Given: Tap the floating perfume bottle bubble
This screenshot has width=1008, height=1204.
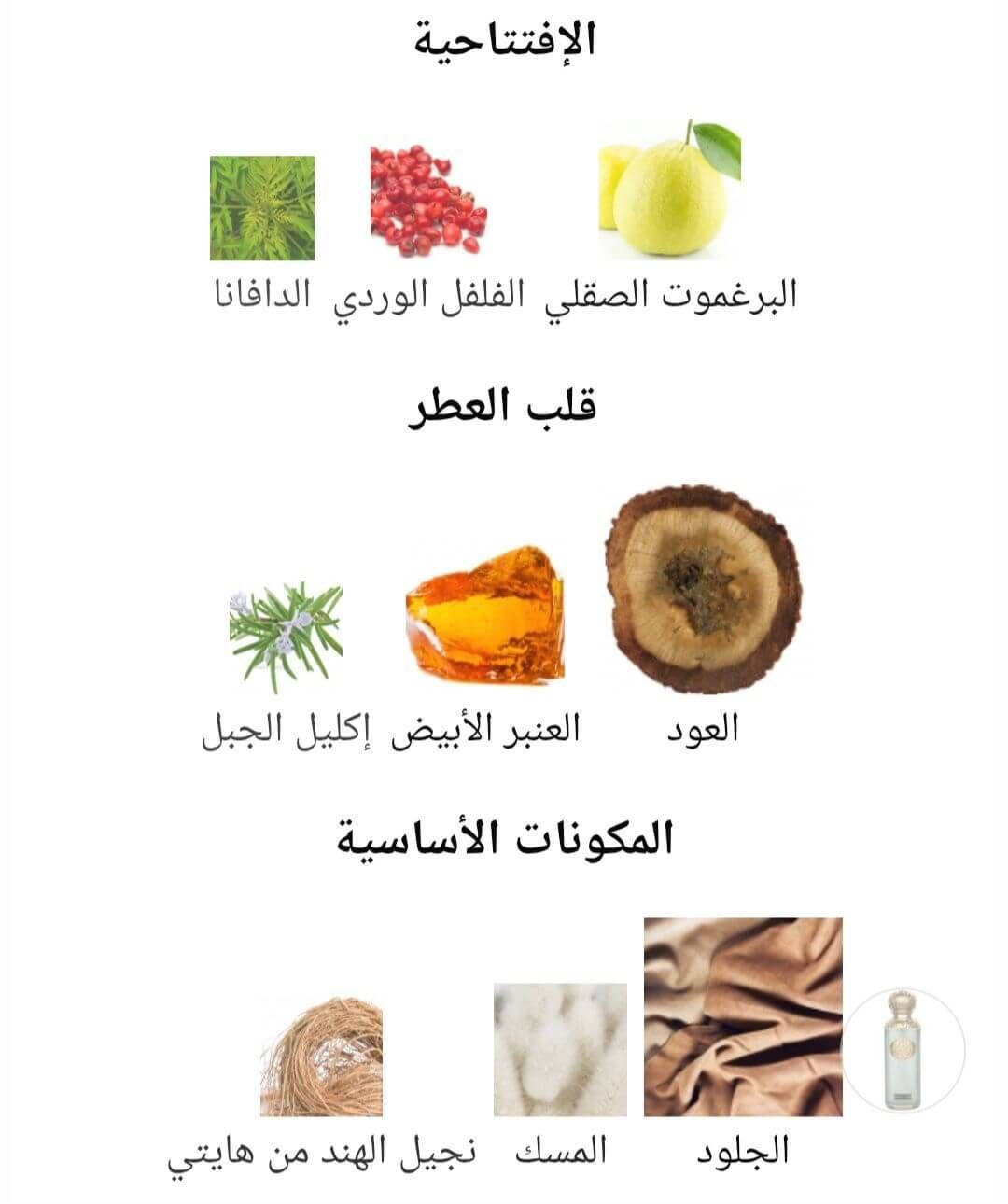Looking at the screenshot, I should [x=903, y=1050].
